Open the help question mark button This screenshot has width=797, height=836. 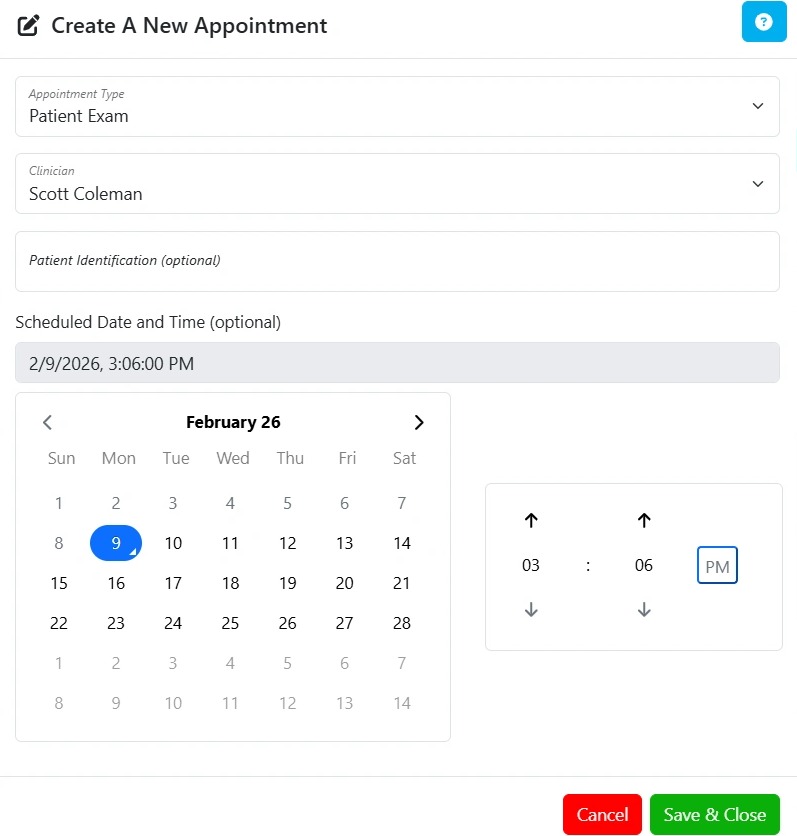[x=764, y=22]
